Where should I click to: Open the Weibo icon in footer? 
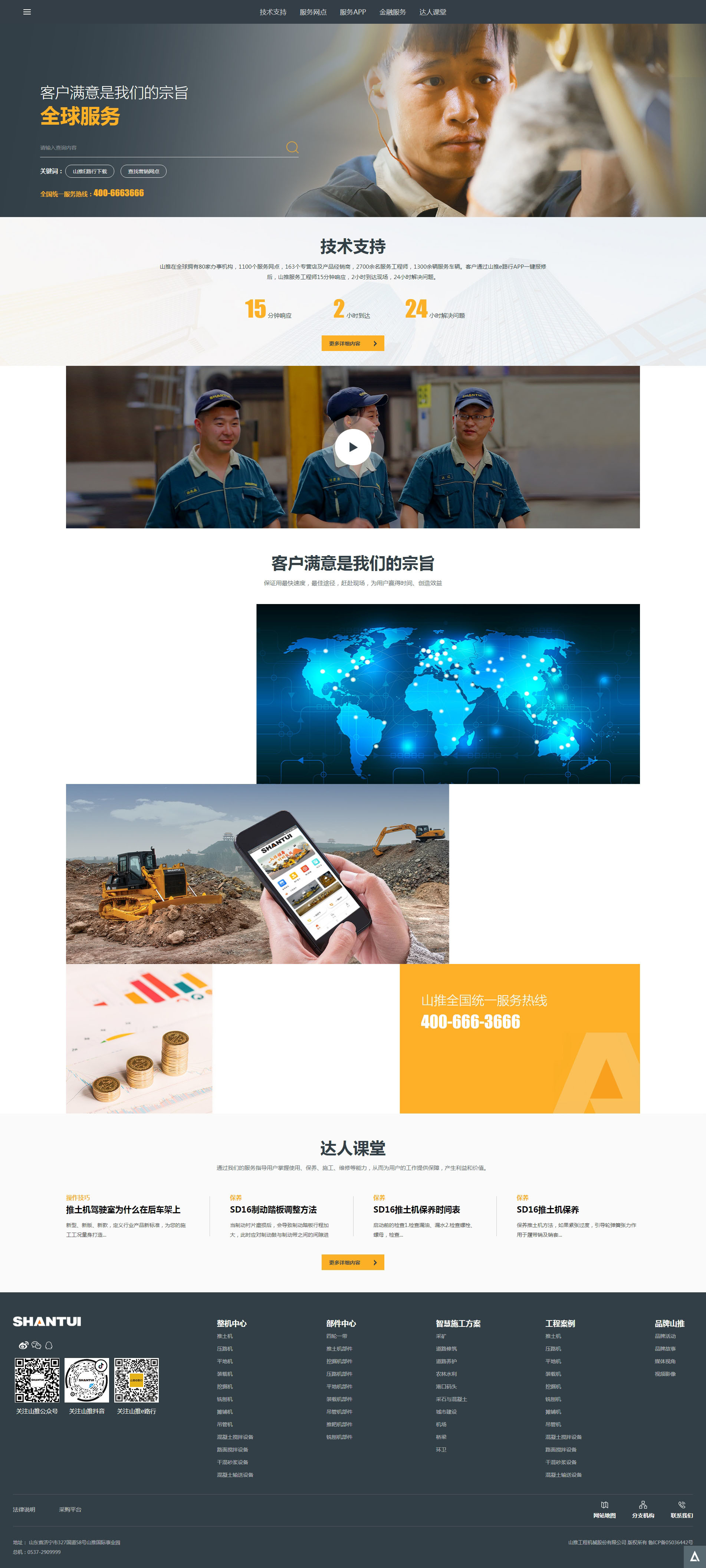[x=23, y=1345]
